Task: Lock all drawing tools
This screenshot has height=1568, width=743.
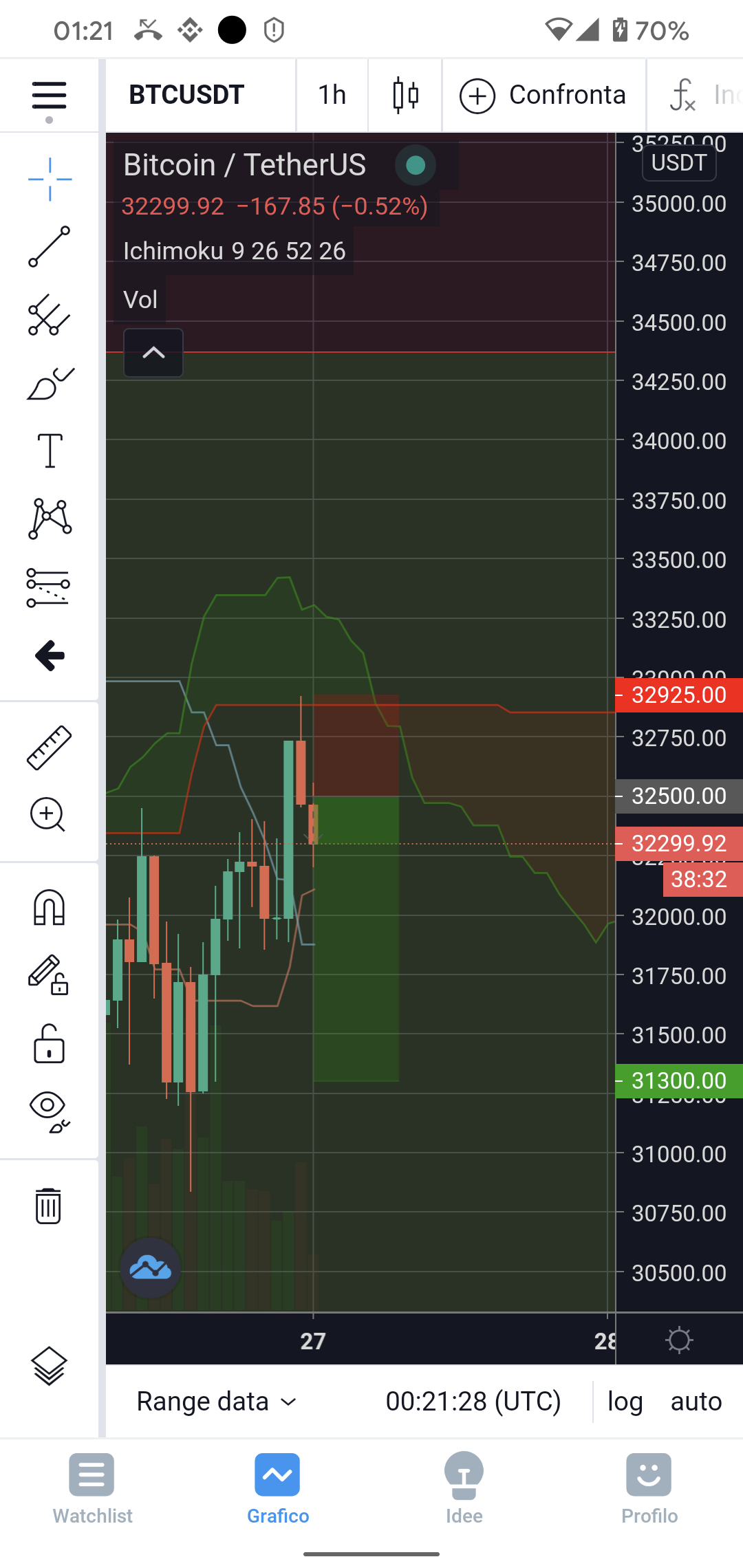Action: point(49,1044)
